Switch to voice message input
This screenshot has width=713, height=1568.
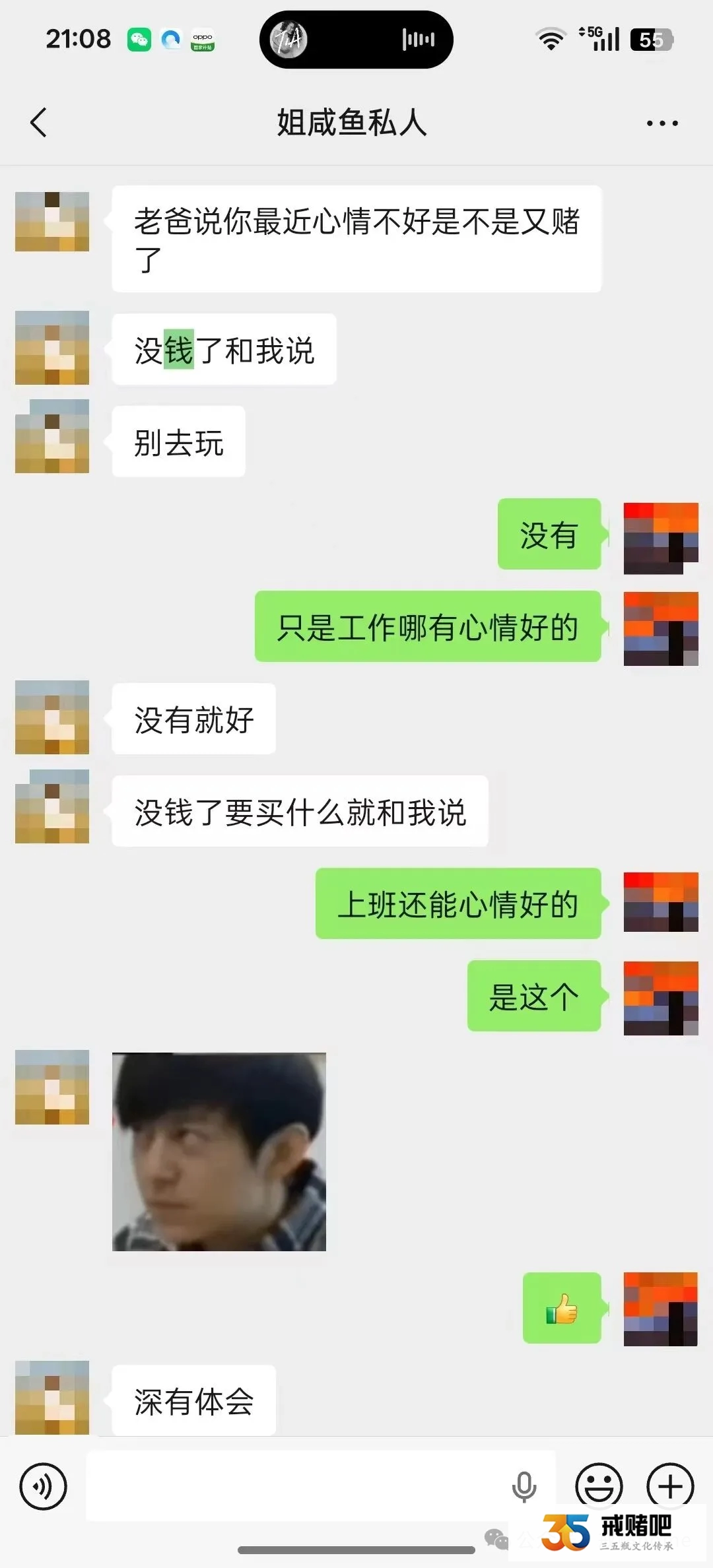tap(43, 1487)
